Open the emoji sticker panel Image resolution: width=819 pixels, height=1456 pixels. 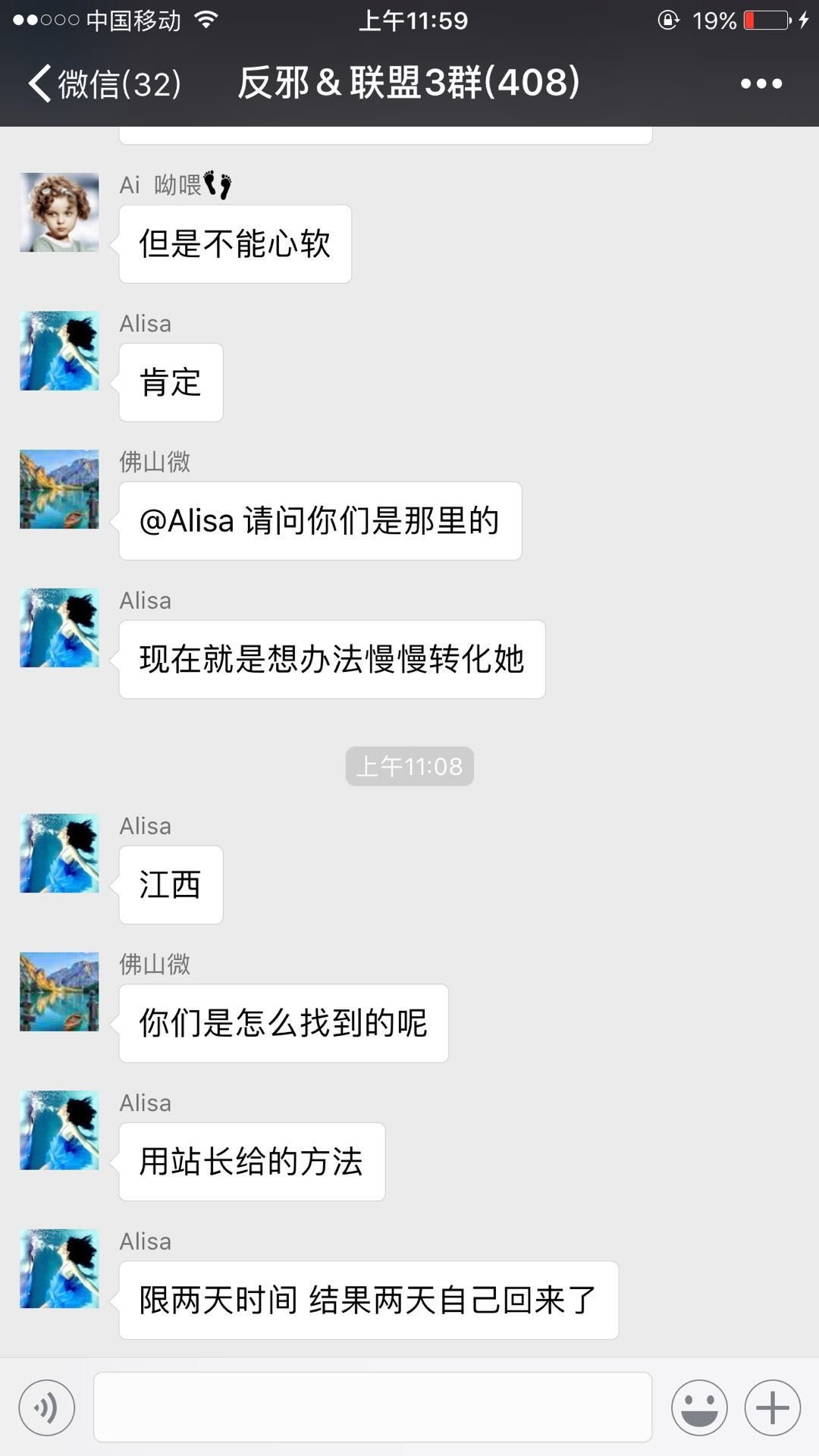[x=698, y=1407]
